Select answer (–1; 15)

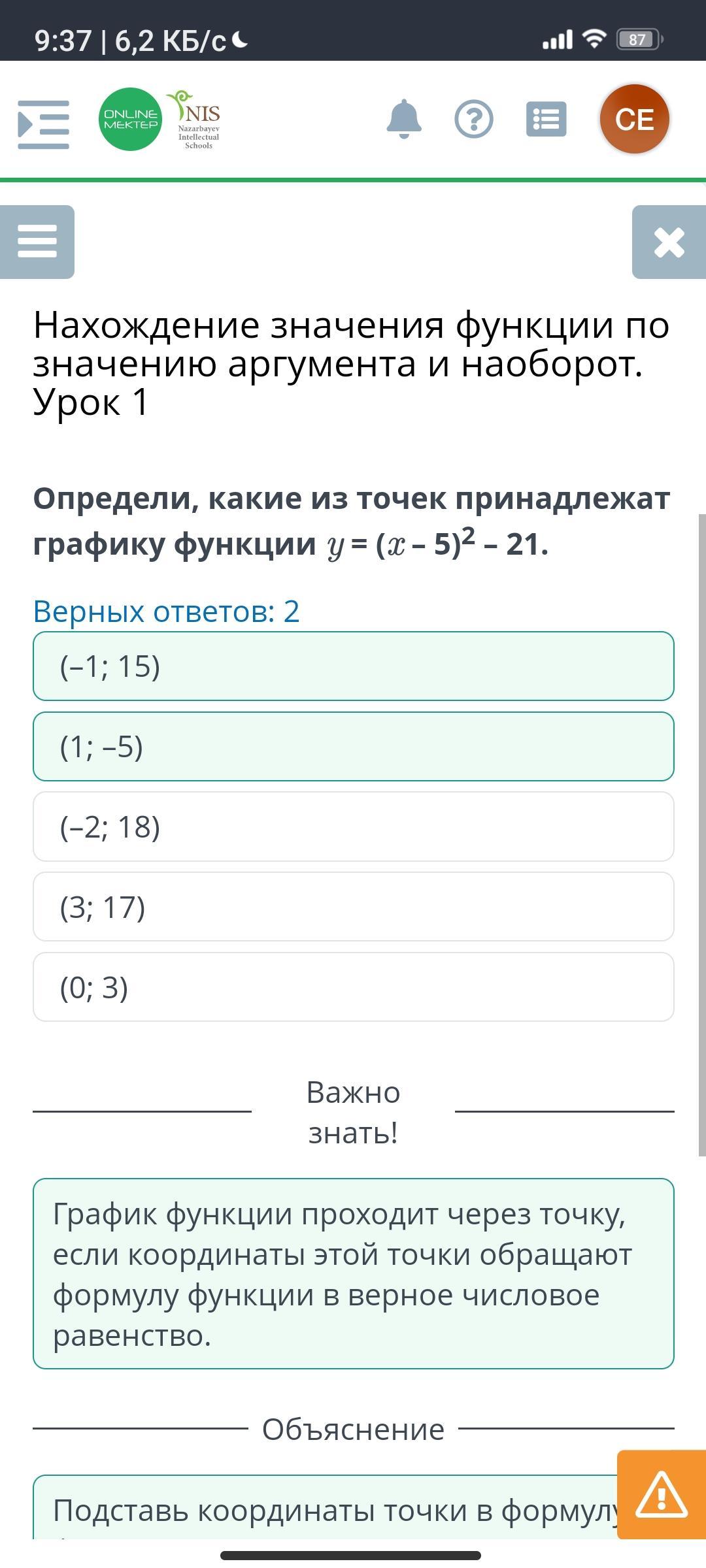click(354, 666)
